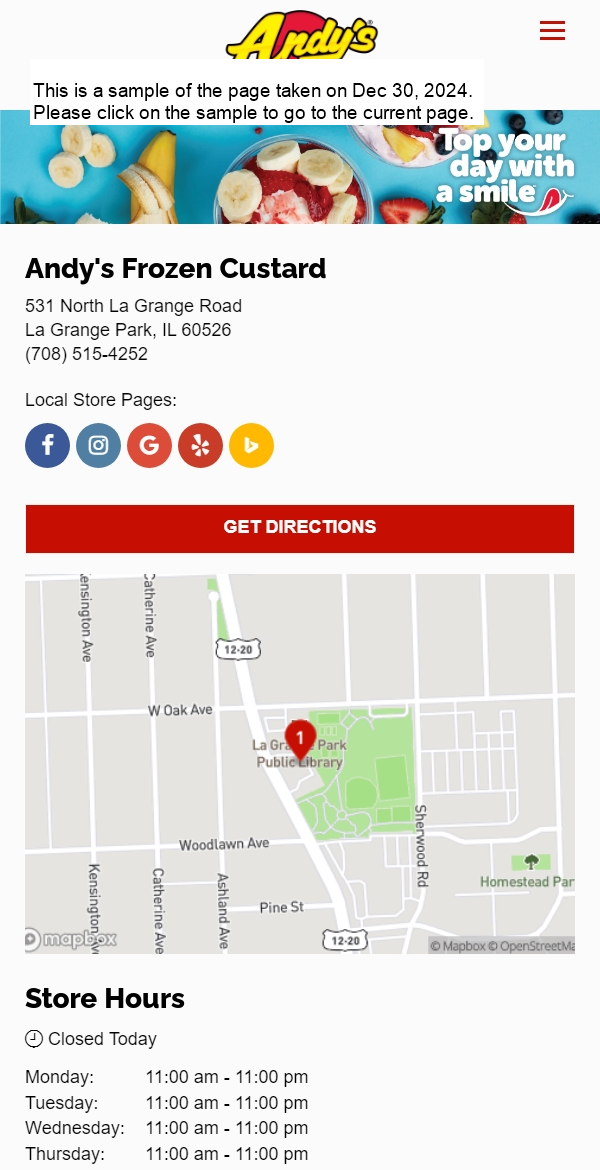Screen dimensions: 600x1170
Task: Tap the sample notice to view current page
Action: coord(253,102)
